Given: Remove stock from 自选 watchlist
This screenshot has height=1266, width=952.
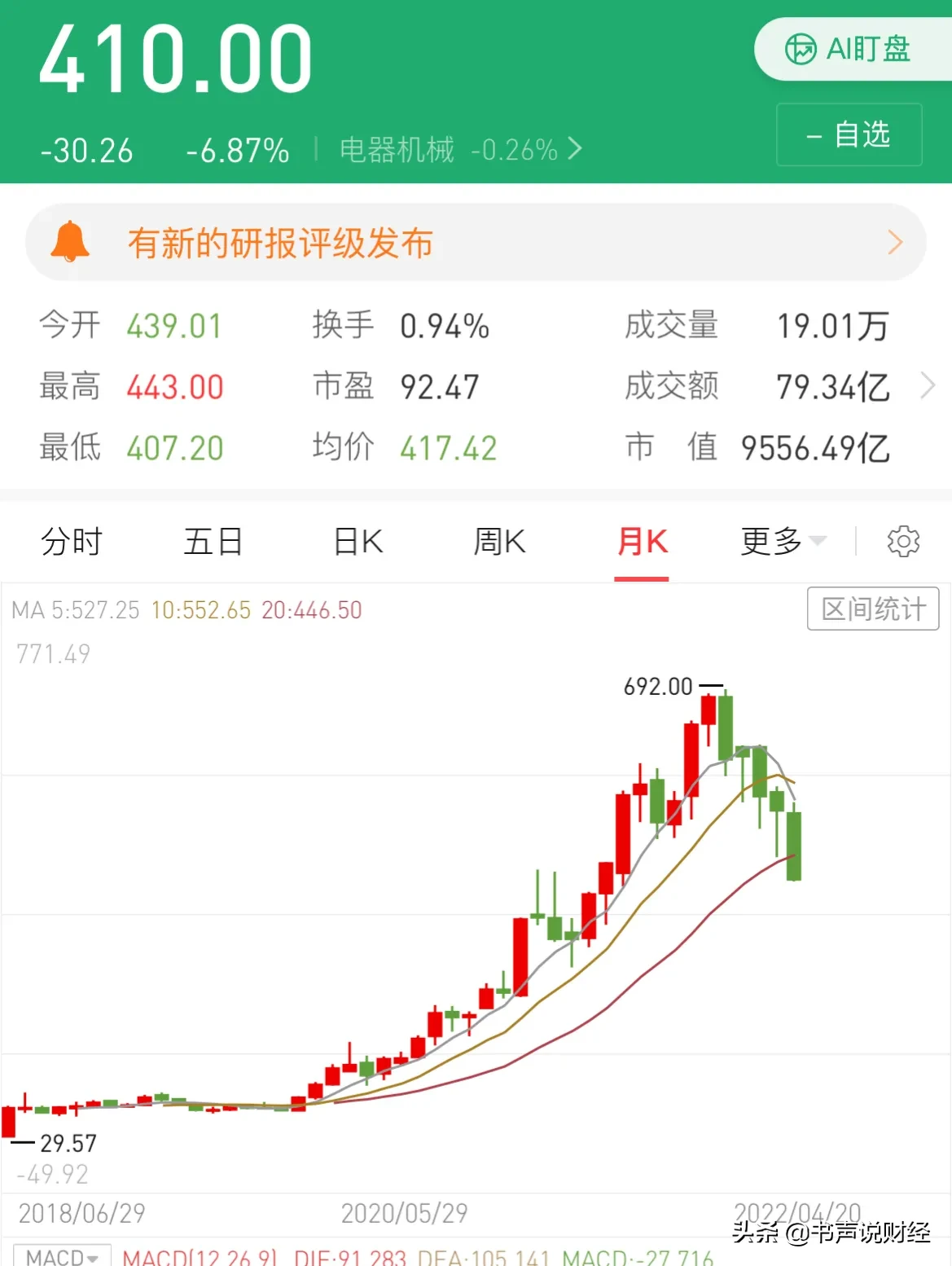Looking at the screenshot, I should [x=849, y=134].
